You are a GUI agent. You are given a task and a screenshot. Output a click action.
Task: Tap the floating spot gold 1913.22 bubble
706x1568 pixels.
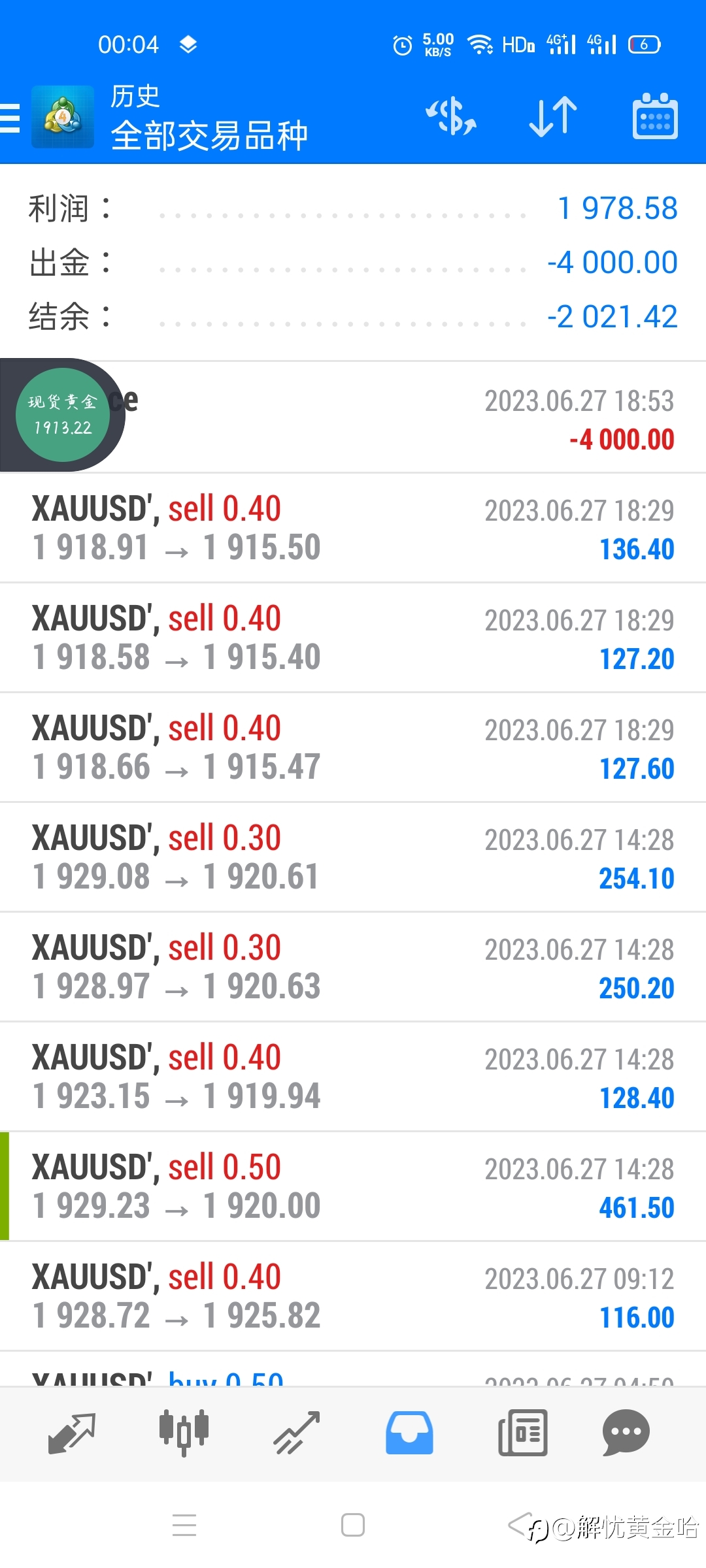(63, 415)
